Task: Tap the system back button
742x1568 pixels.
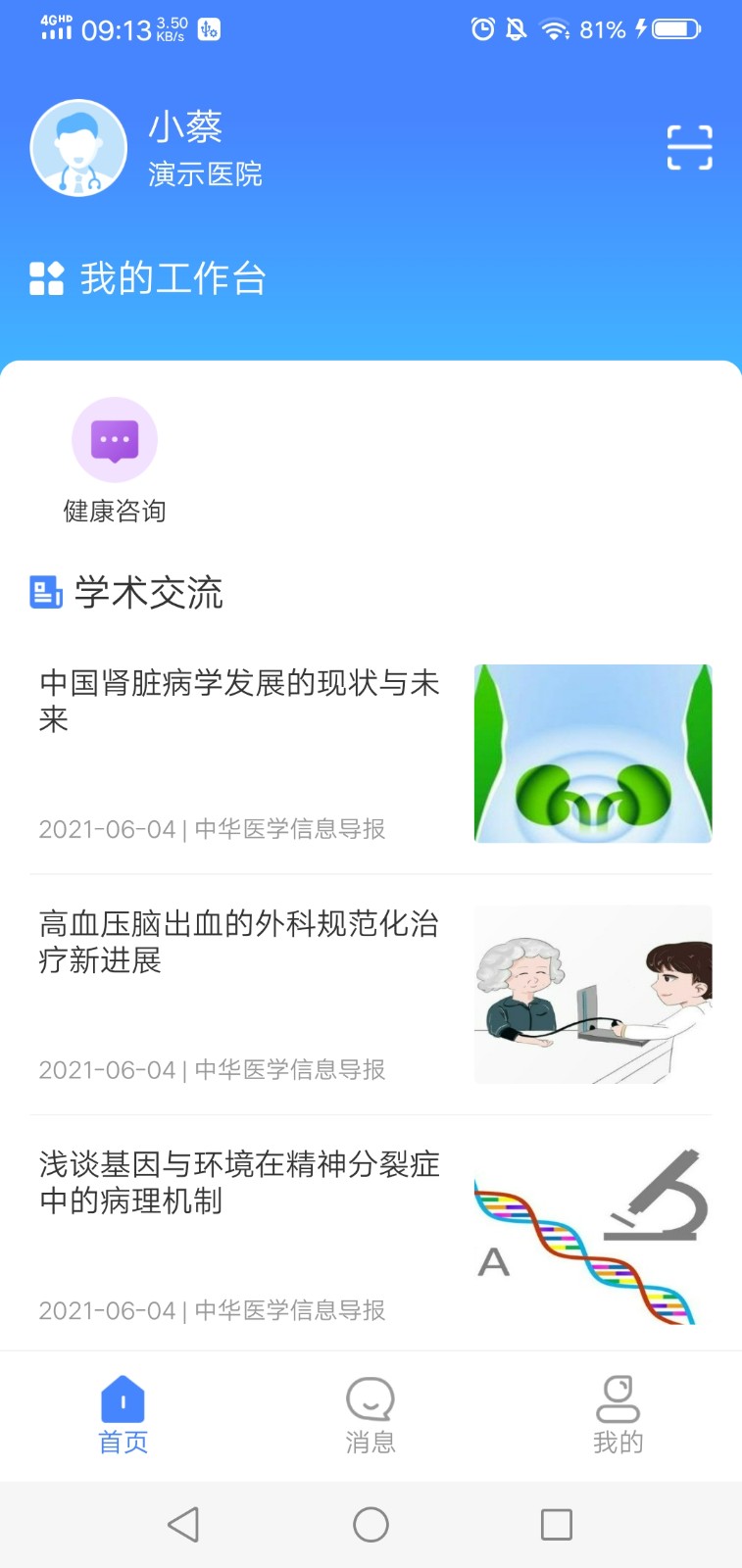Action: 183,1525
